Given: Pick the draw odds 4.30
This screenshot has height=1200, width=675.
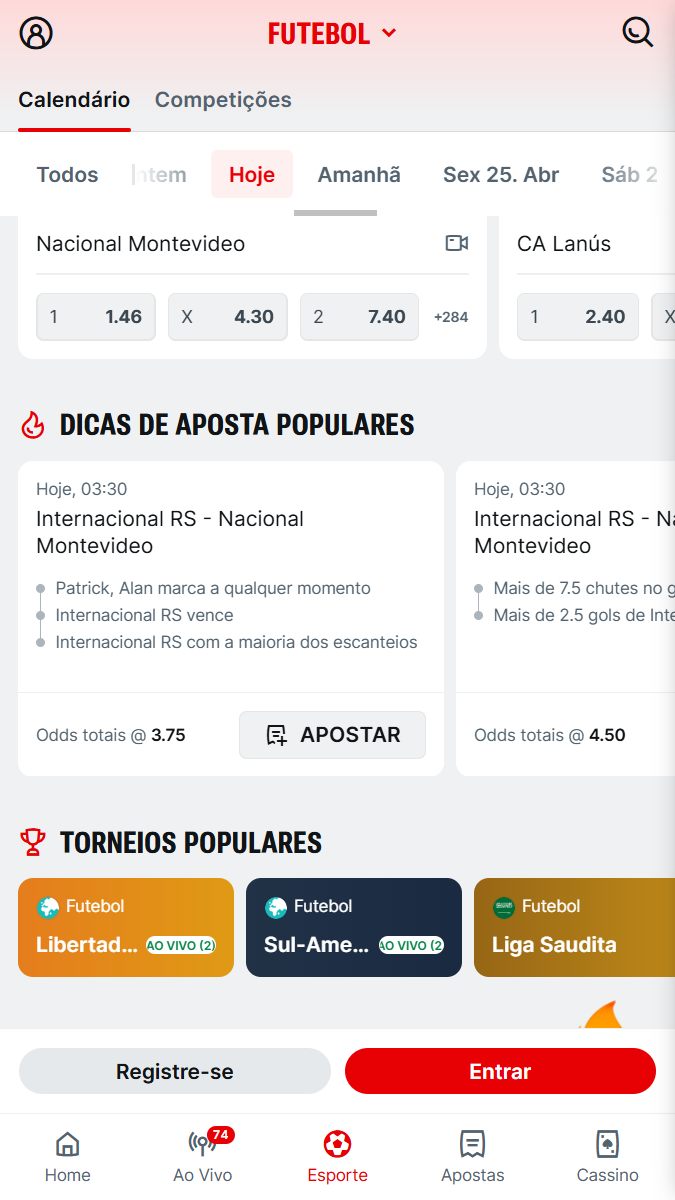Looking at the screenshot, I should tap(228, 317).
